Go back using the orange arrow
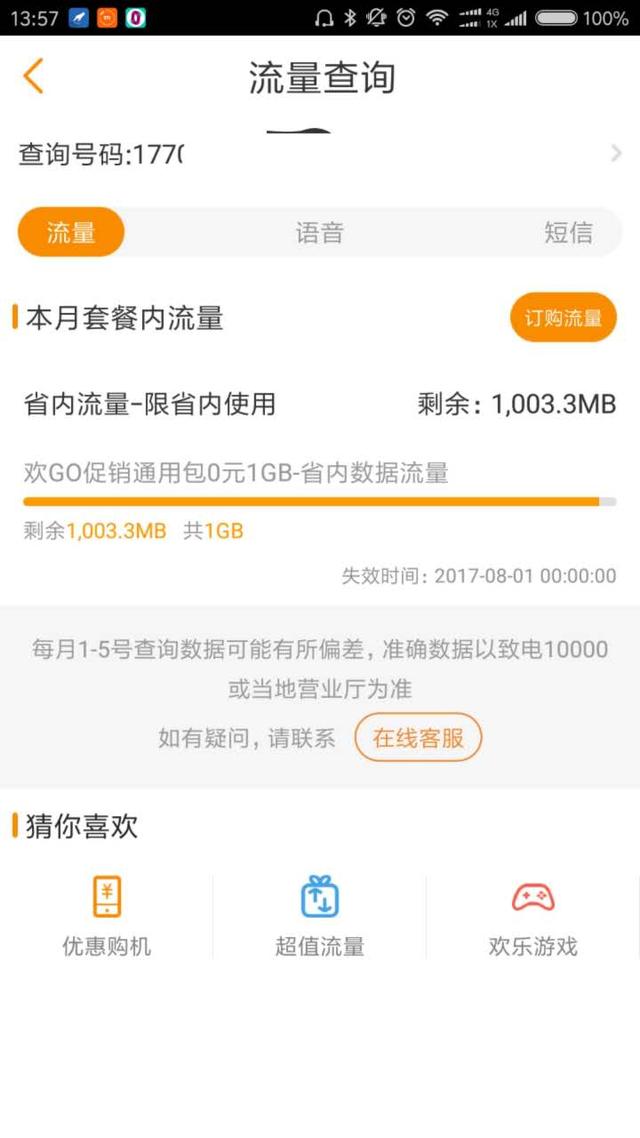The width and height of the screenshot is (640, 1138). click(x=34, y=77)
